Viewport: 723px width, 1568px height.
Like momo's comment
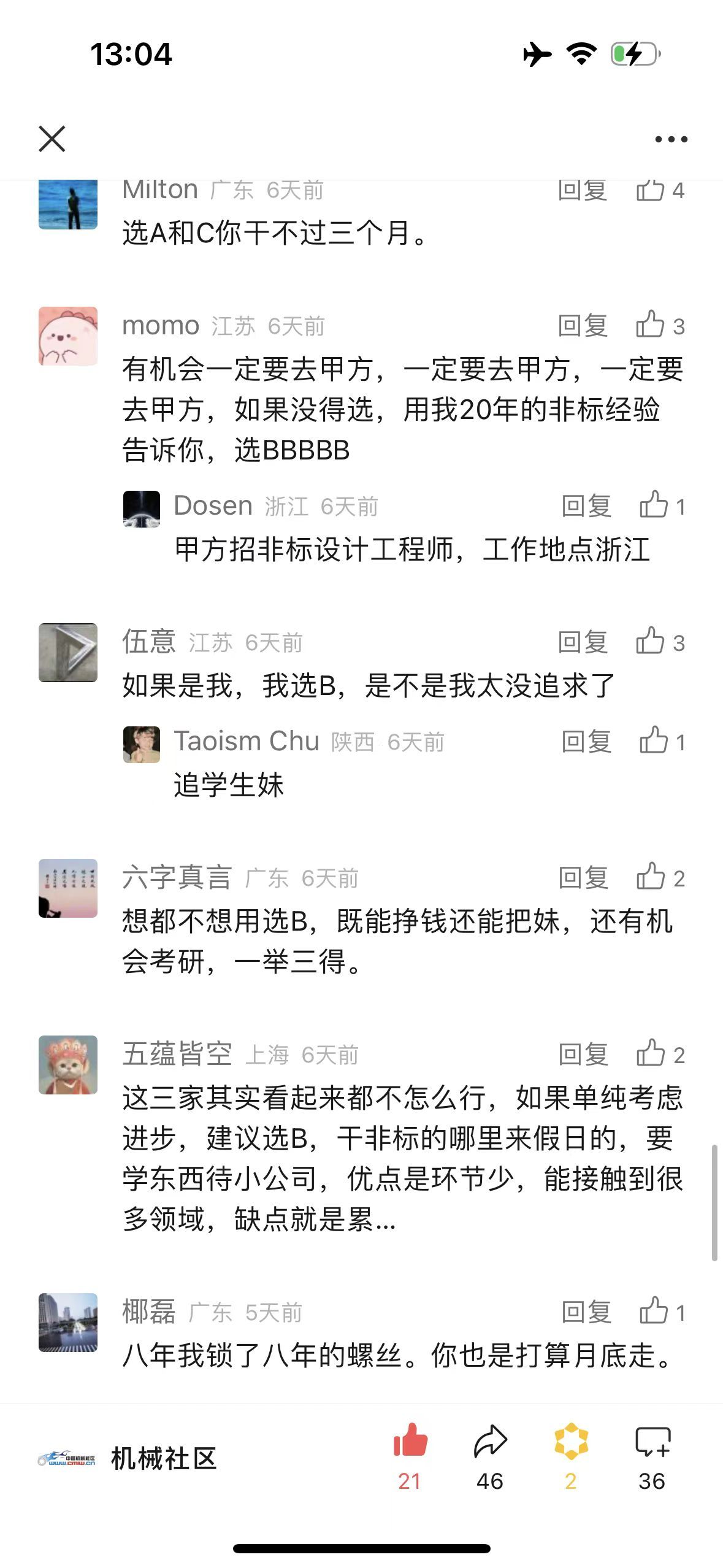659,325
